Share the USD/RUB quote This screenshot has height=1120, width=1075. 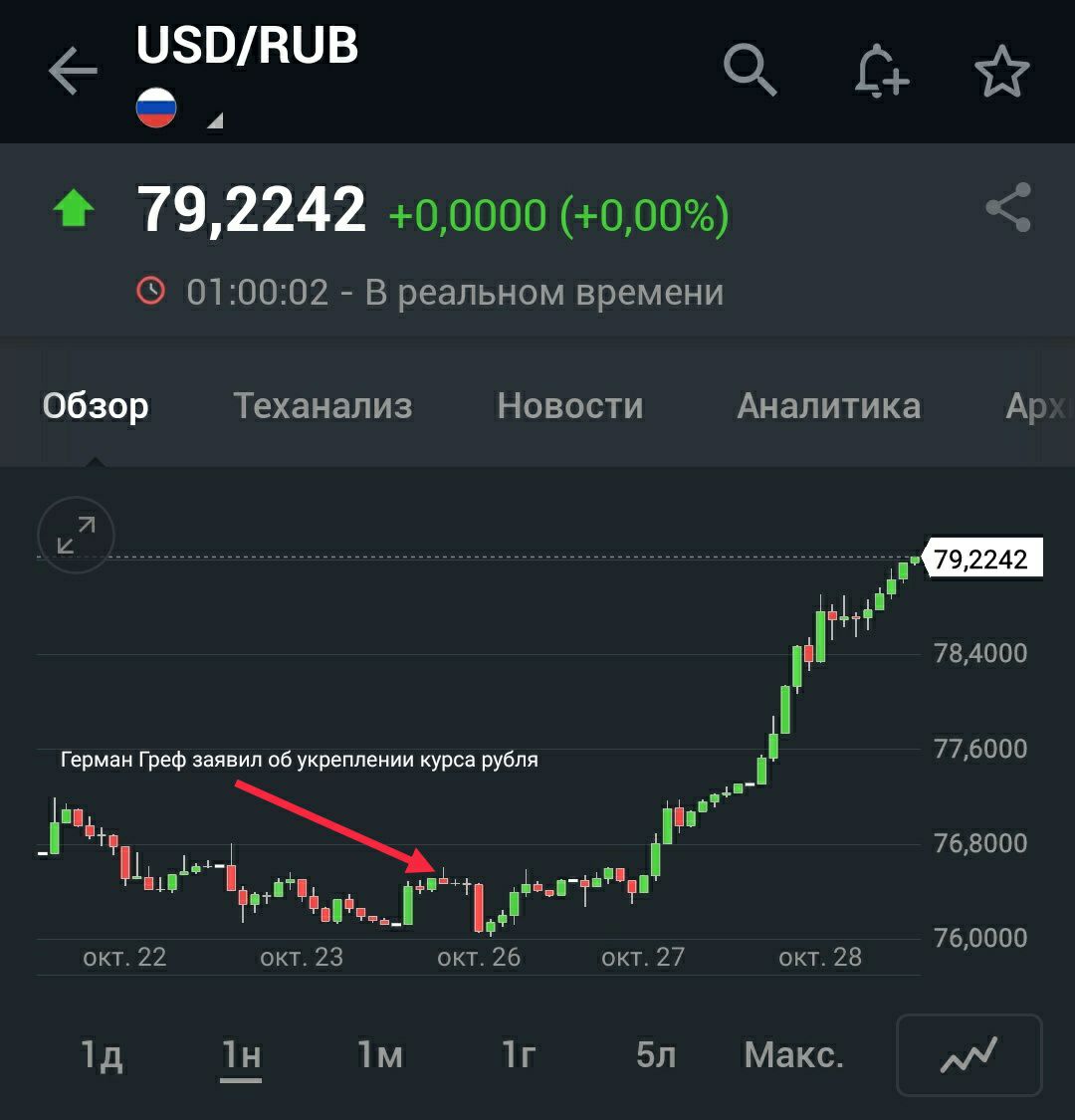point(1007,208)
